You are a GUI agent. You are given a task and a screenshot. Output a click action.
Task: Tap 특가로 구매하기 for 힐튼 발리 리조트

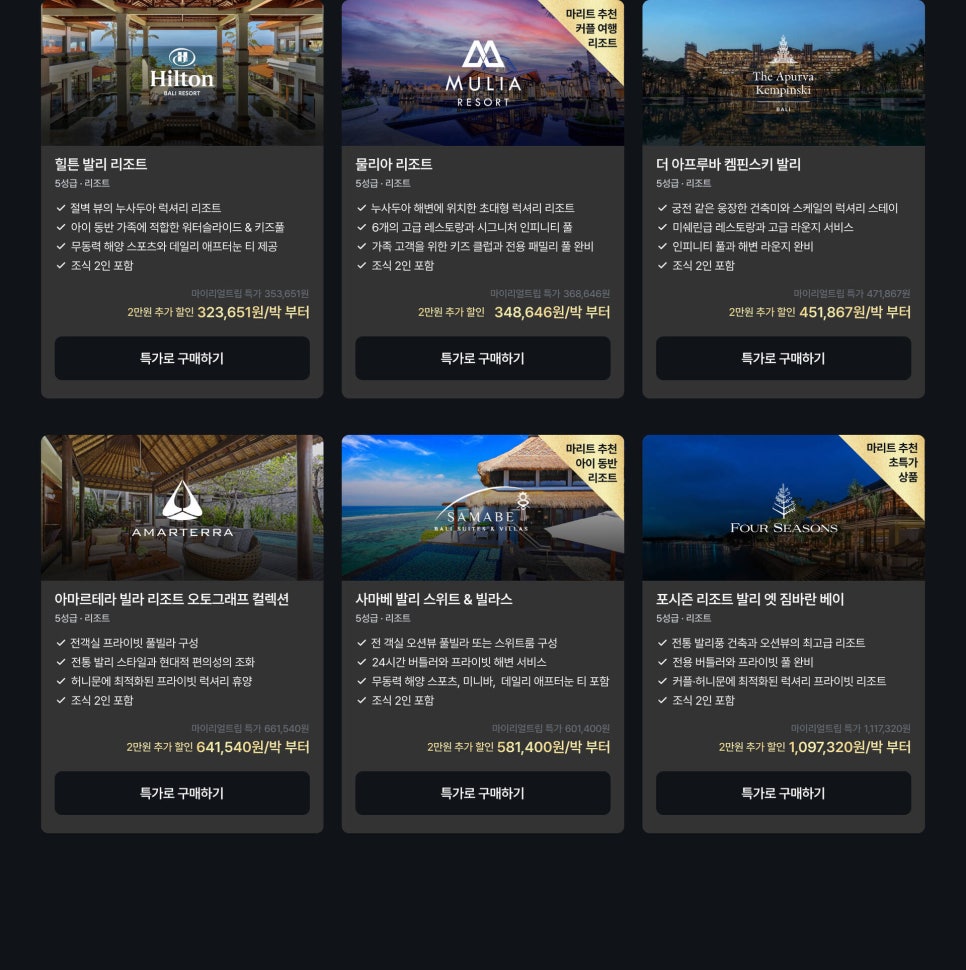(x=182, y=358)
